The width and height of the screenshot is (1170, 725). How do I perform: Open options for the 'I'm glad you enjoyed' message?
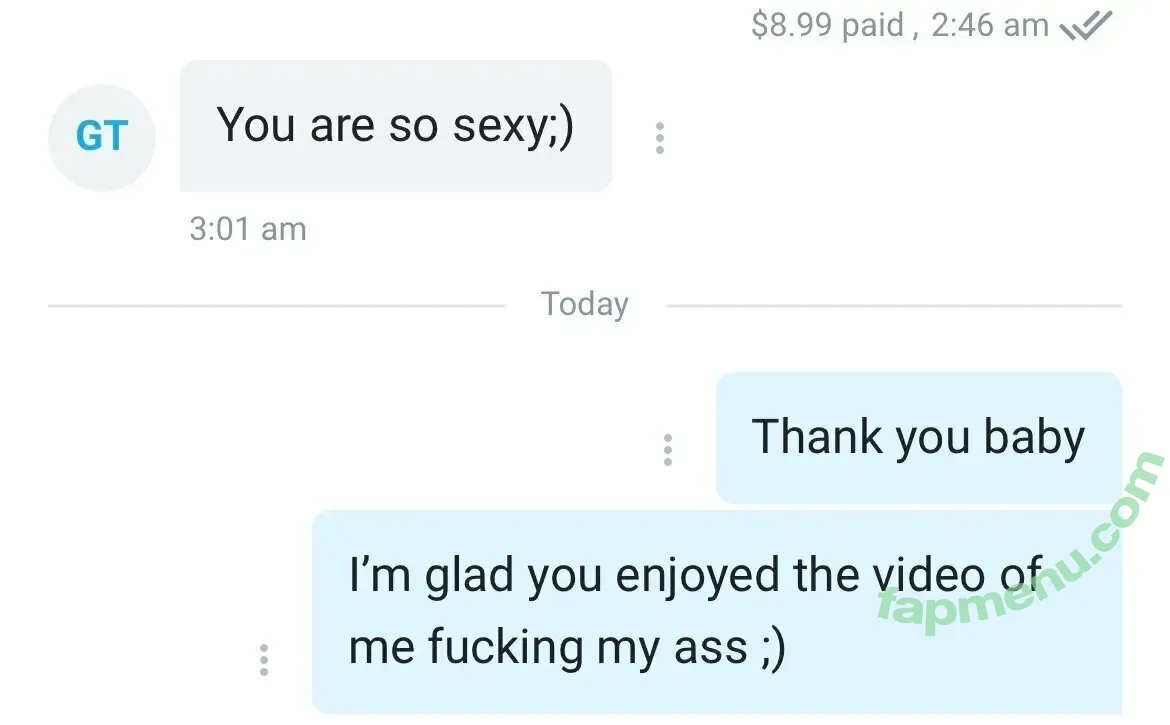point(264,660)
